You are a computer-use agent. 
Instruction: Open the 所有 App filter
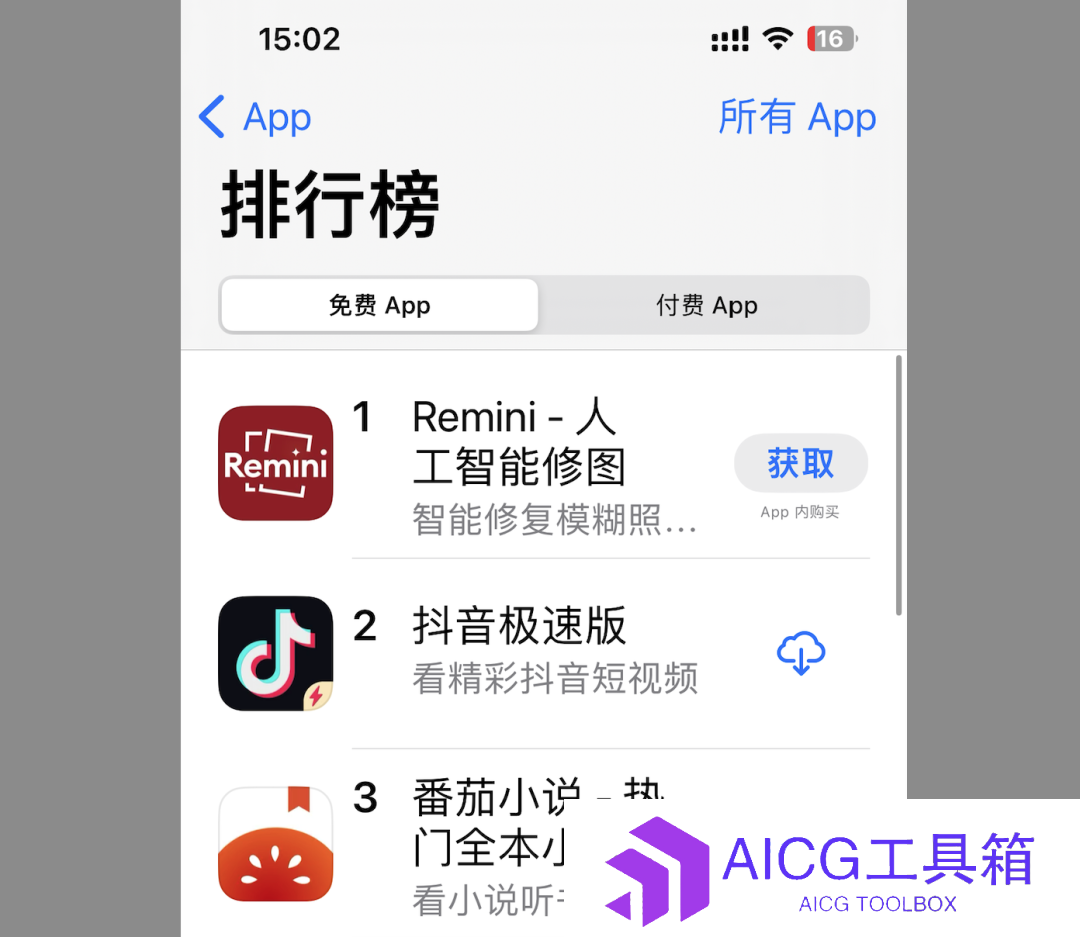point(797,118)
